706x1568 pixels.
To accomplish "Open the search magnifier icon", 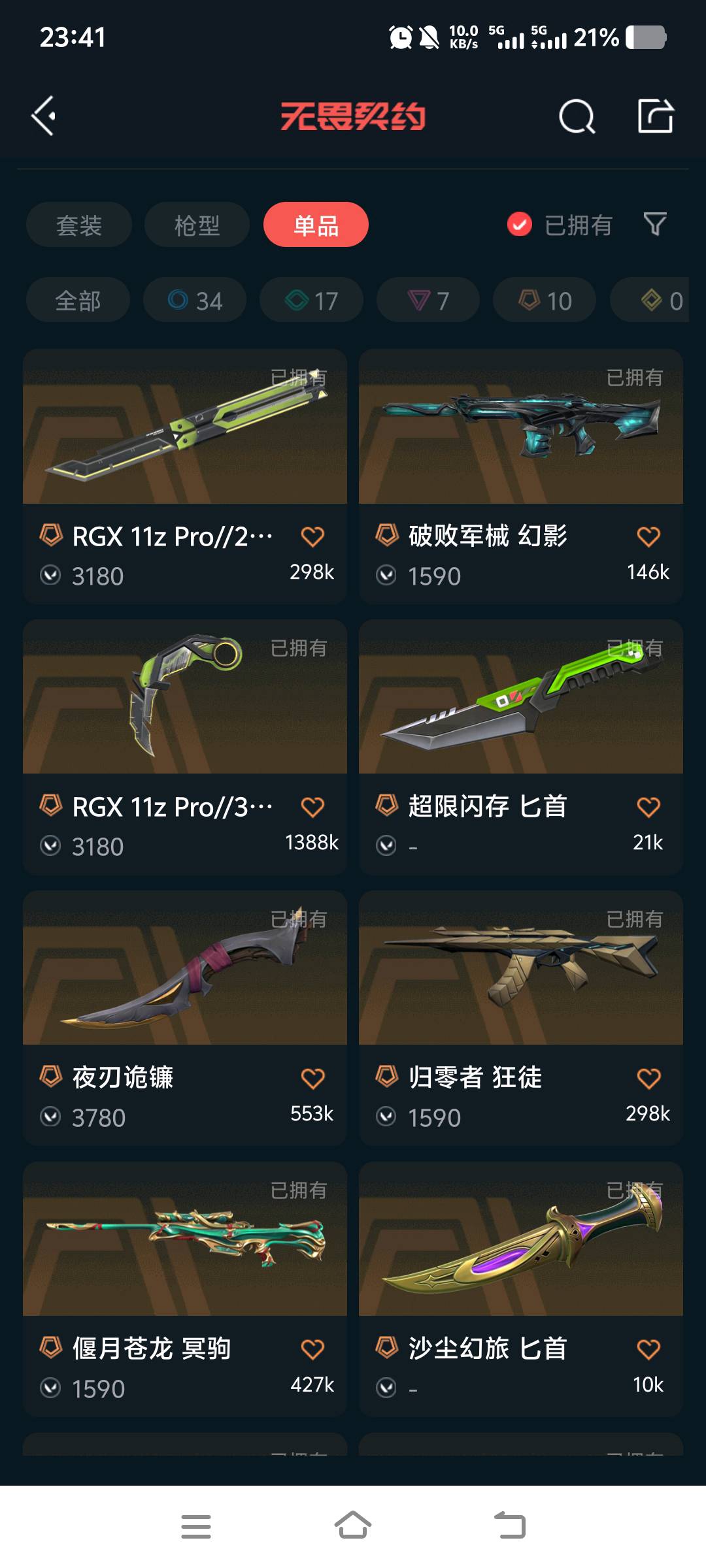I will (x=577, y=117).
